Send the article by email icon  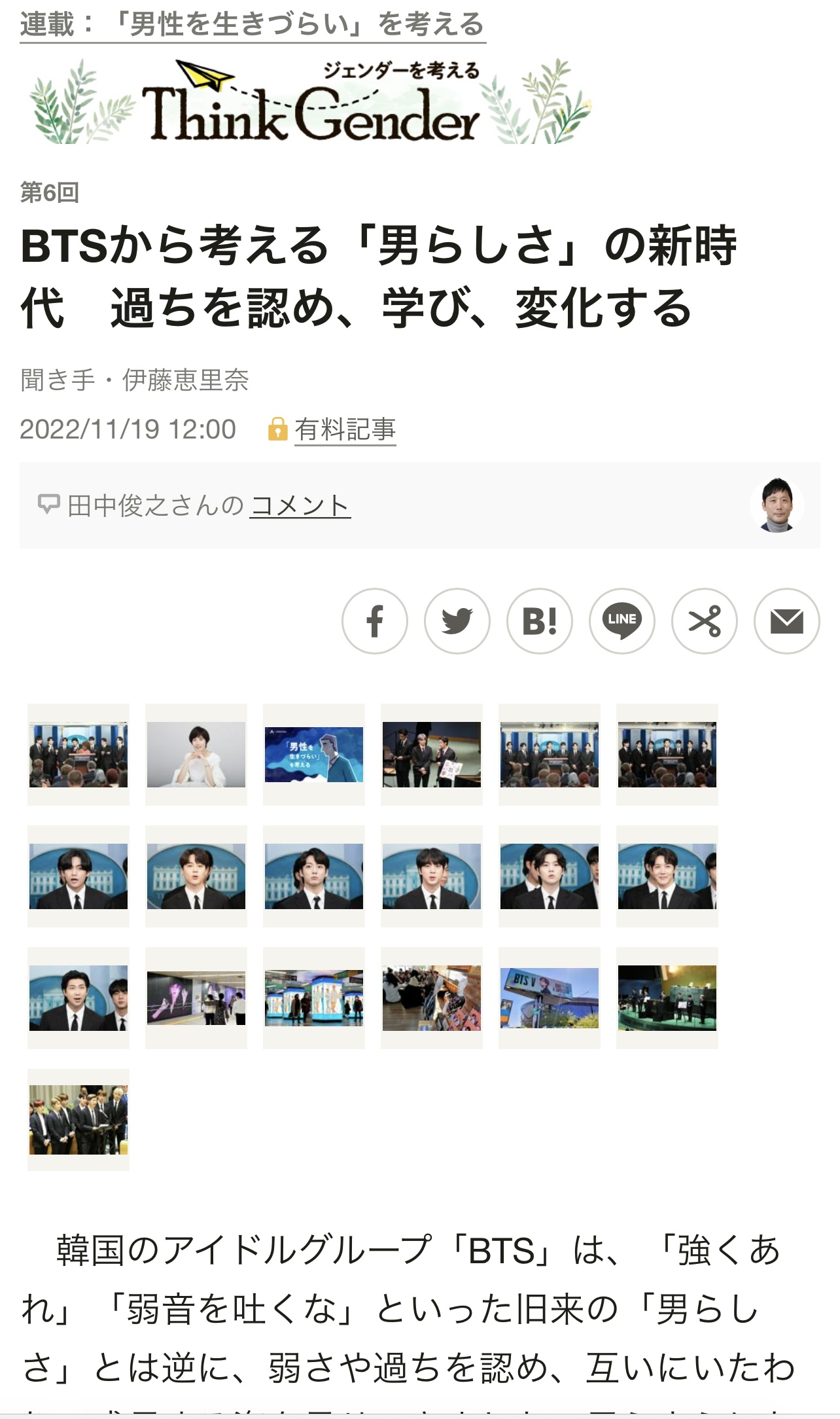pyautogui.click(x=787, y=621)
